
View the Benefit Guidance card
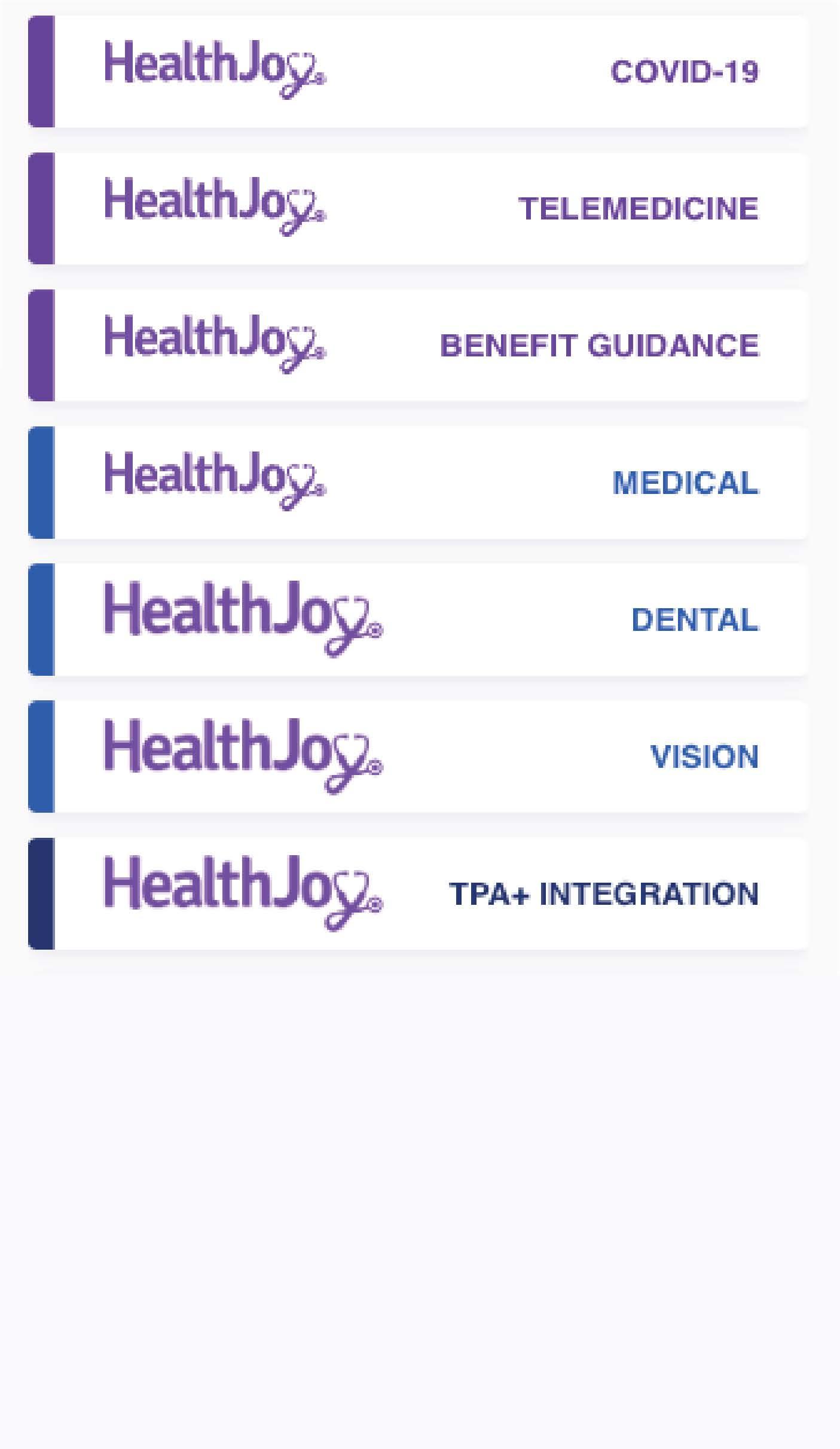[x=419, y=346]
